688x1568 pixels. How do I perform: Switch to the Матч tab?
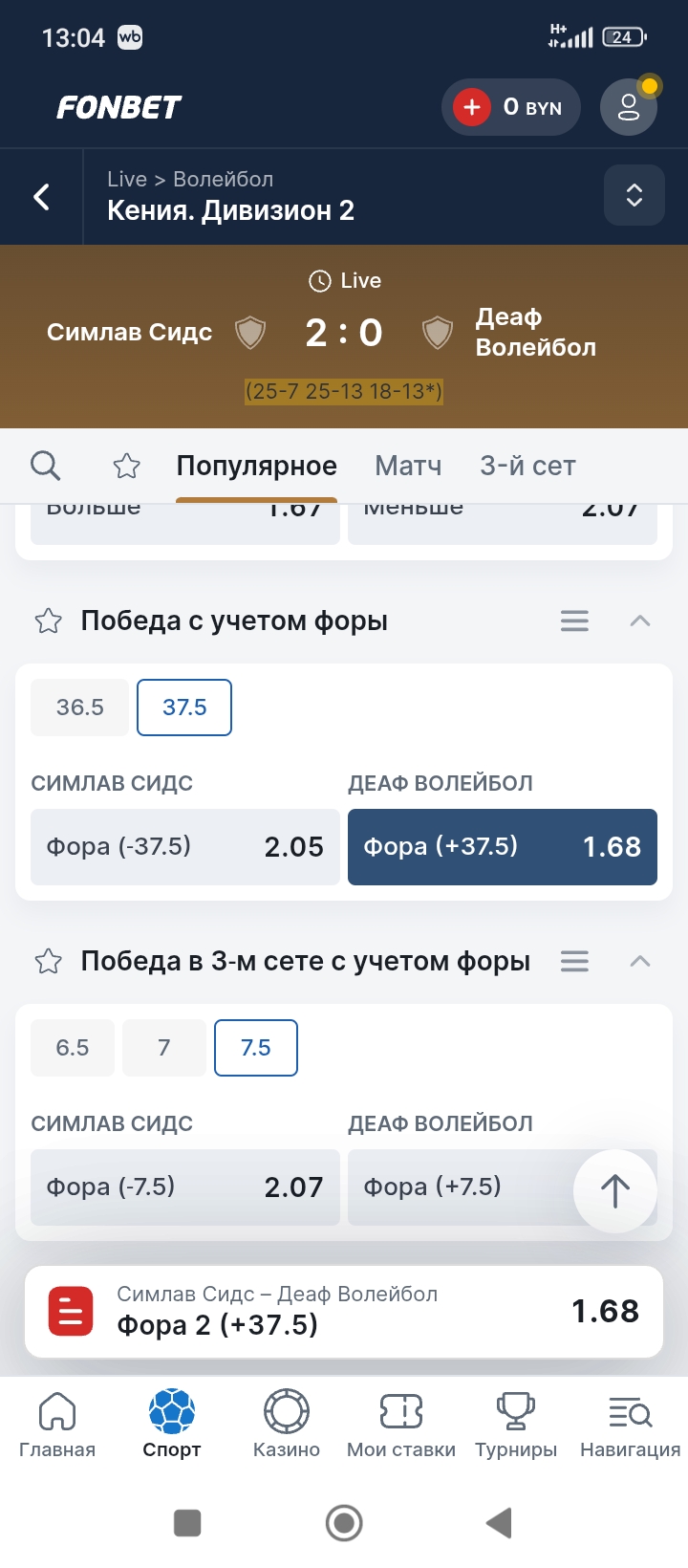click(x=407, y=465)
